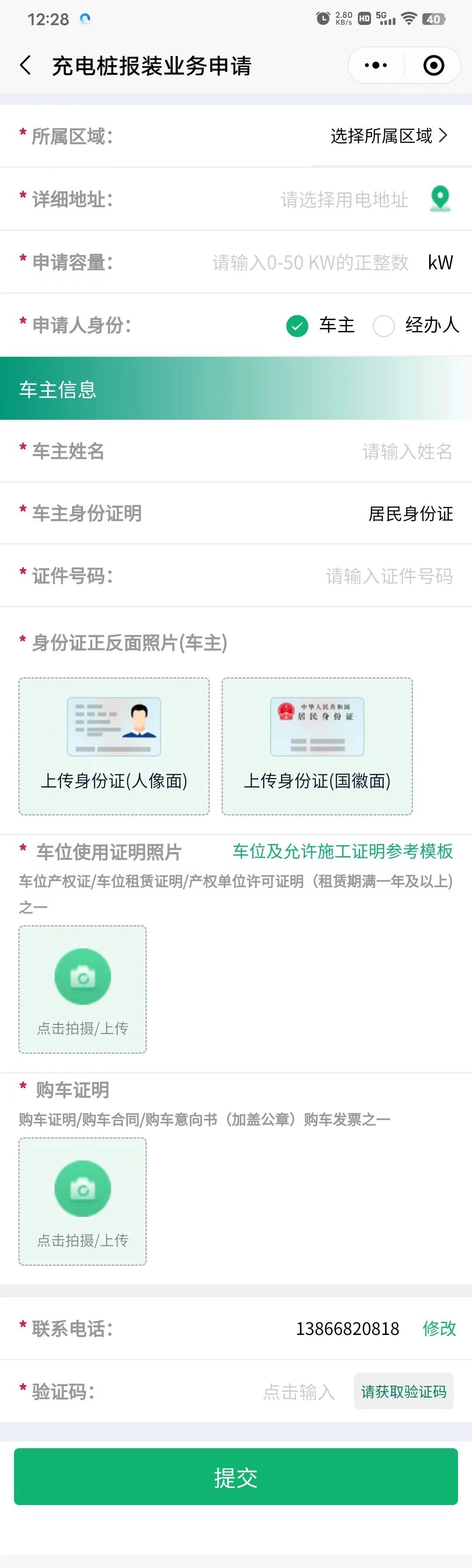Focus the 申请容量 kW input field

(x=310, y=262)
